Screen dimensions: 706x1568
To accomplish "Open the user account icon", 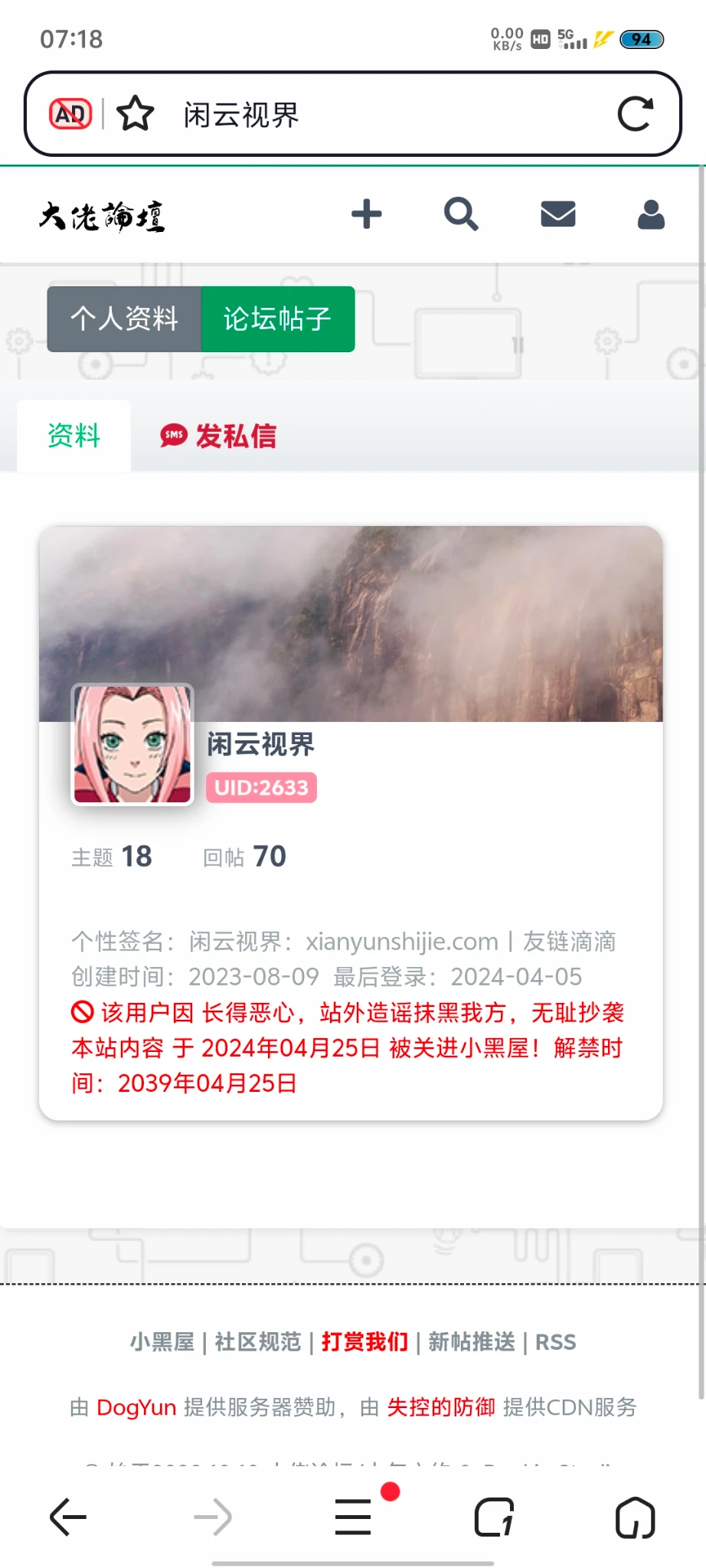I will point(651,215).
